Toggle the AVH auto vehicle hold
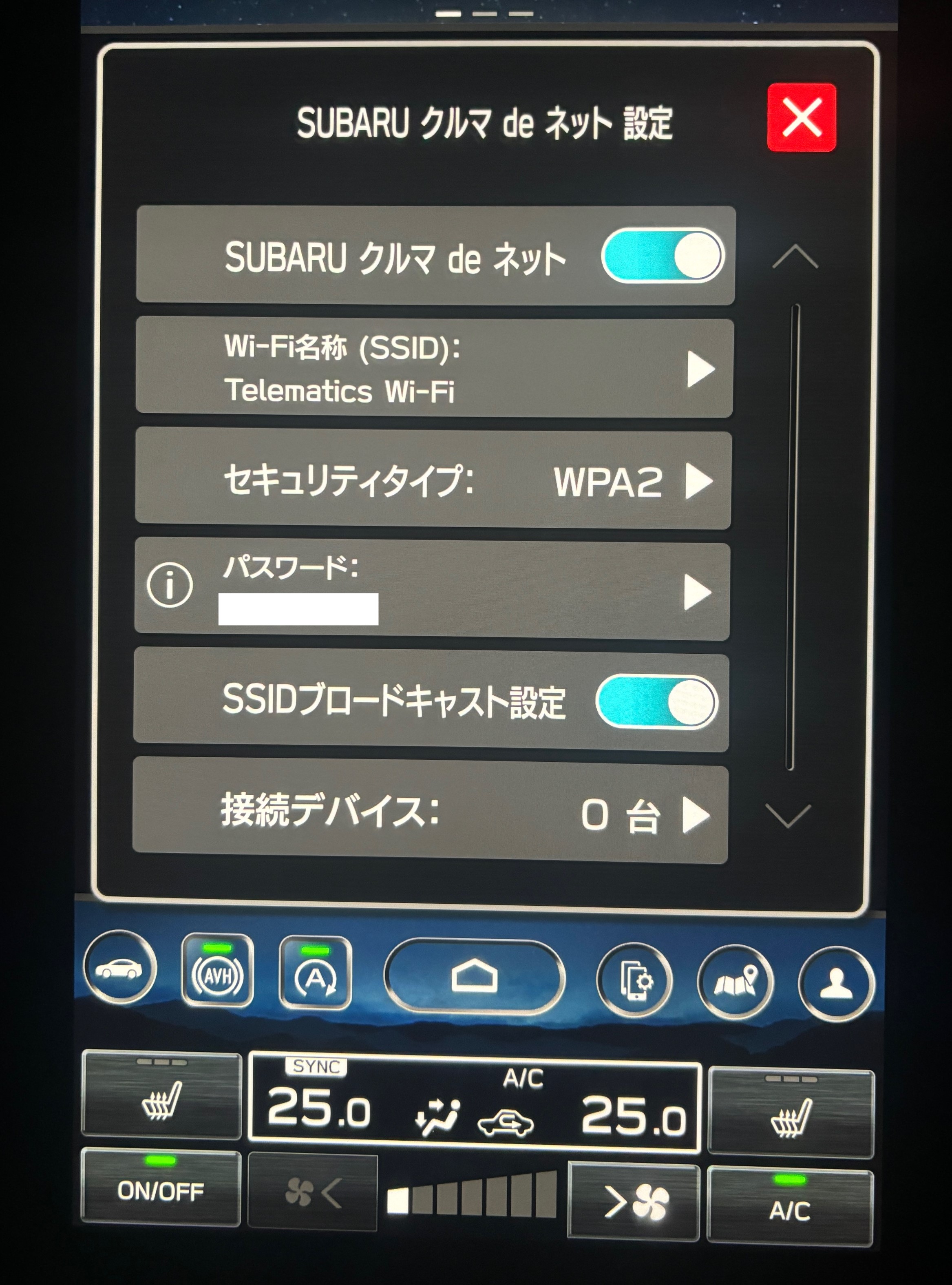This screenshot has width=952, height=1285. (218, 971)
